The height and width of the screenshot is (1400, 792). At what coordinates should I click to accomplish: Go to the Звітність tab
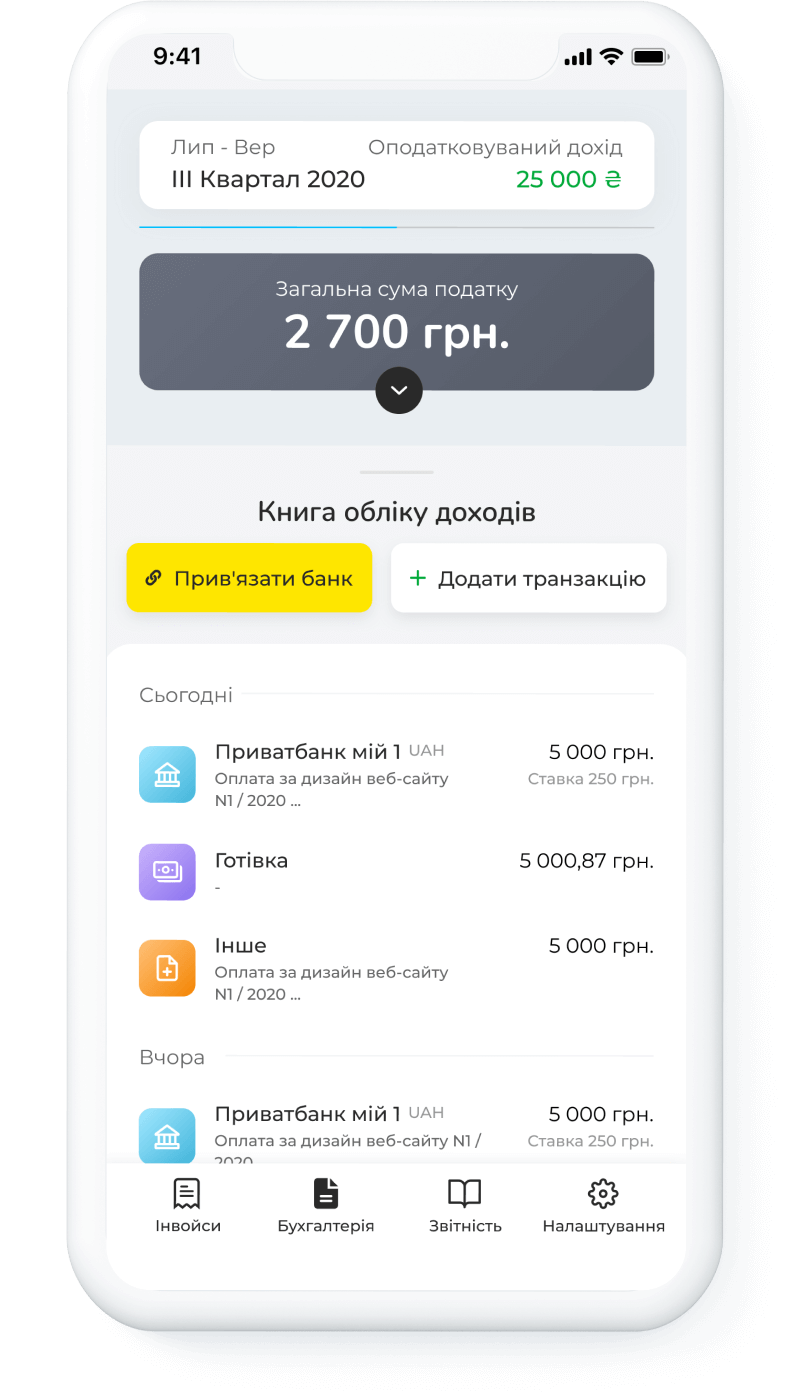465,1206
